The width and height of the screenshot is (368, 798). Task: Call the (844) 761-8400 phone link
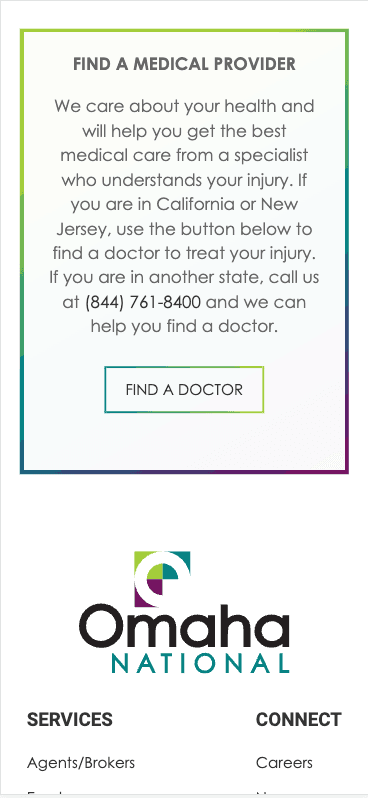pyautogui.click(x=143, y=302)
